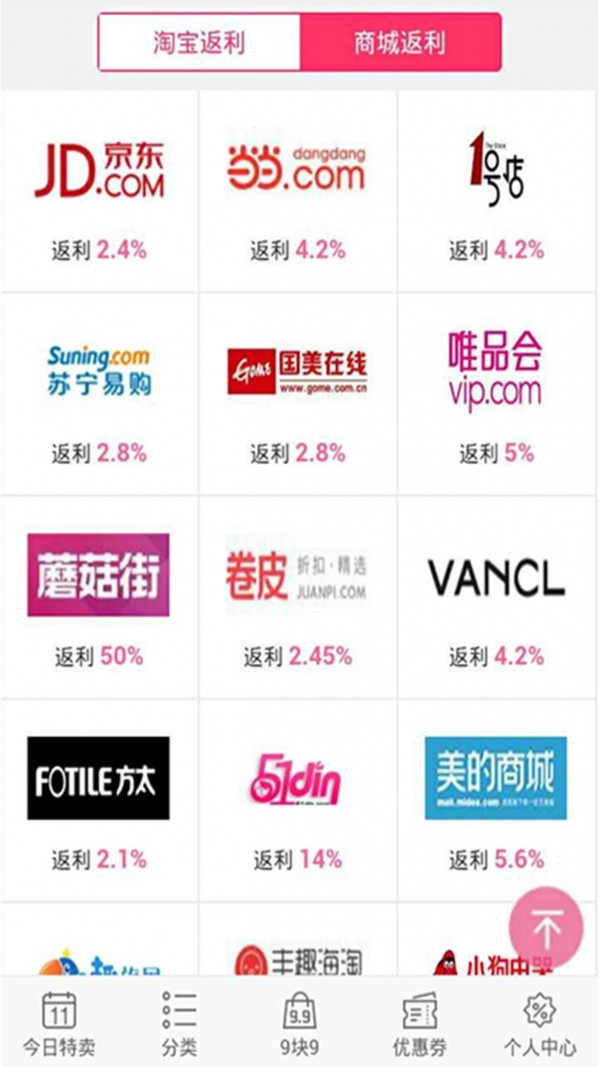Open the VANCL store tile

click(x=497, y=597)
